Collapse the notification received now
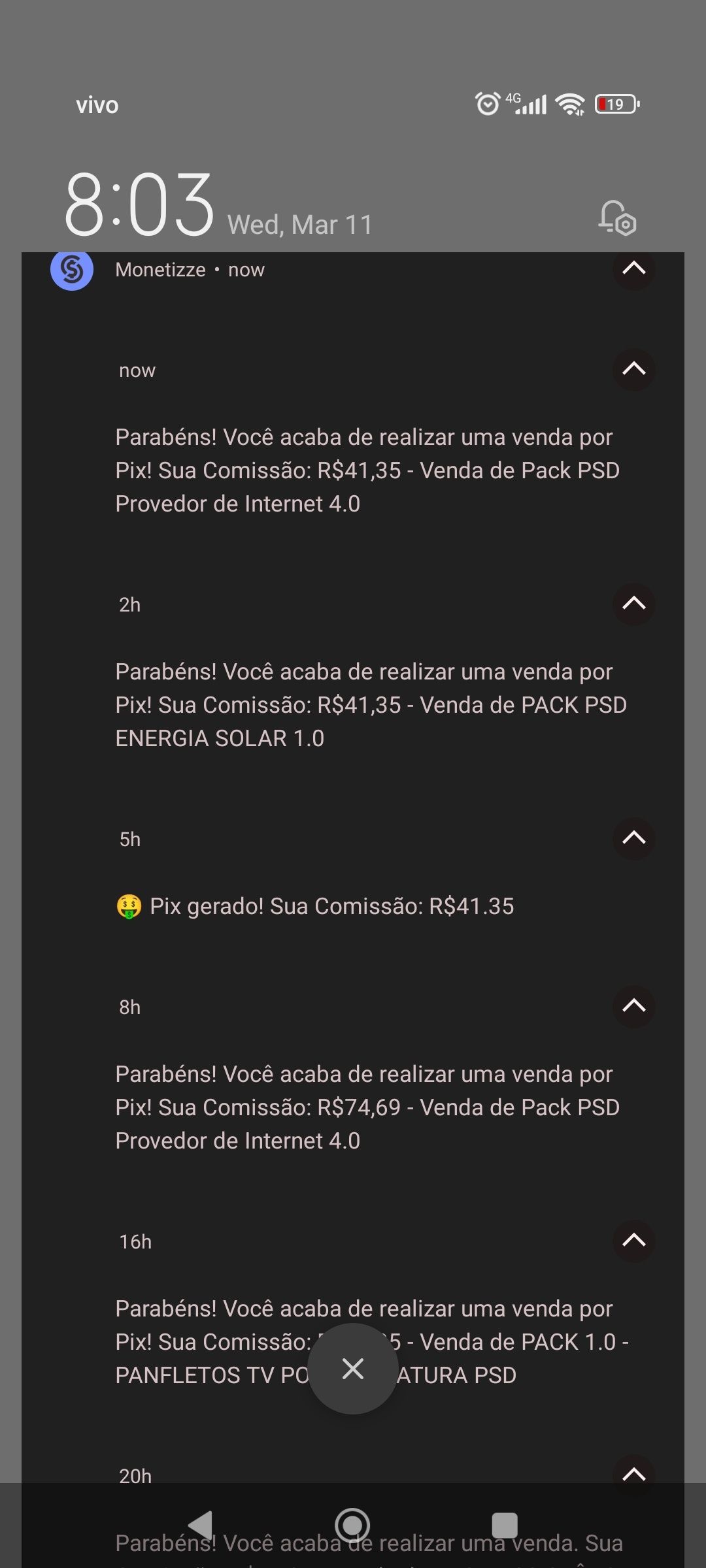This screenshot has width=706, height=1568. pos(633,370)
